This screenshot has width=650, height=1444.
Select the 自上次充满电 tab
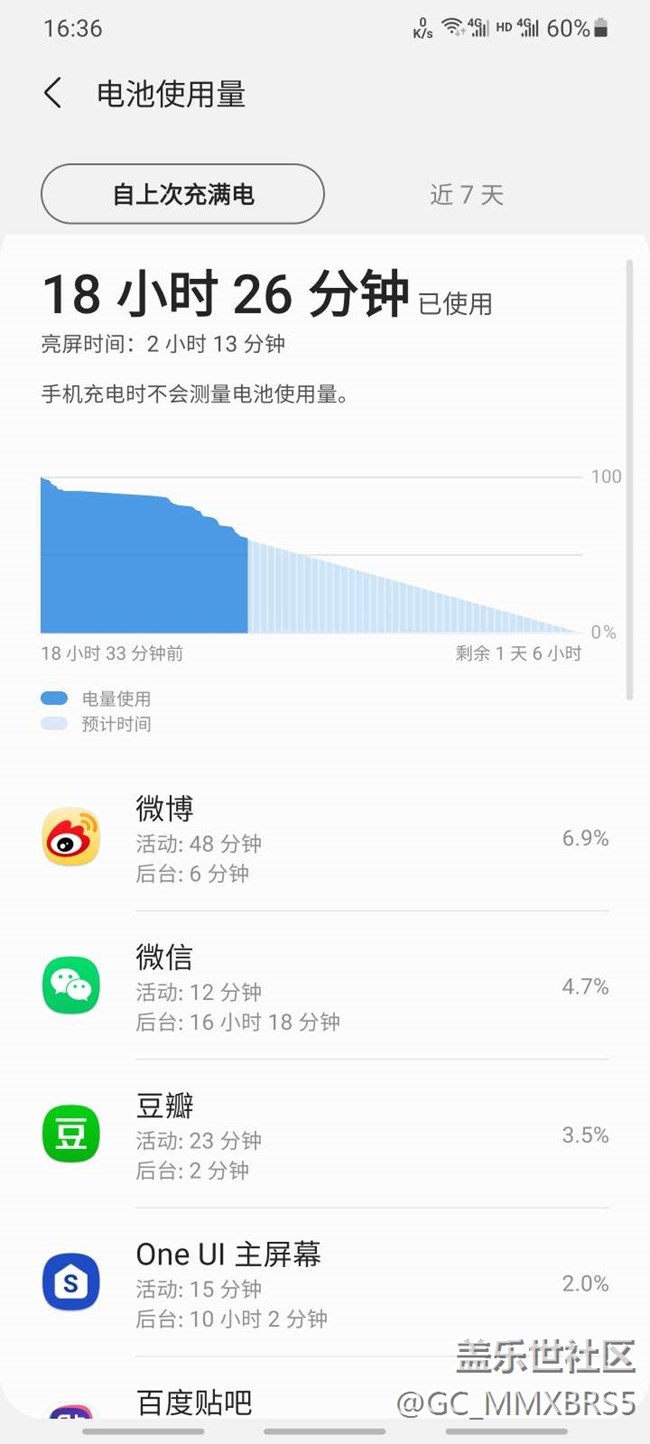point(183,194)
